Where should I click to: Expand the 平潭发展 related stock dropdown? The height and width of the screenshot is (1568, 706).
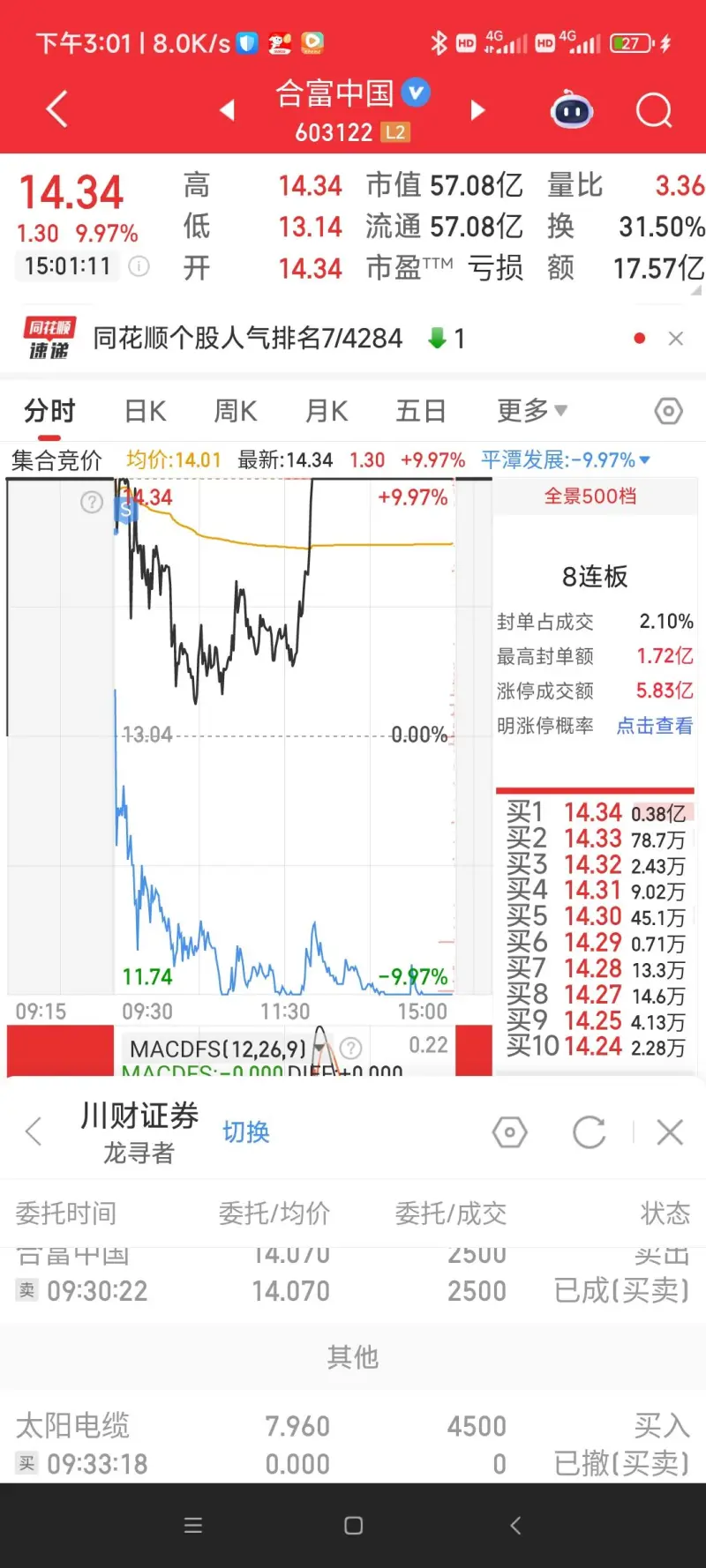click(x=645, y=460)
